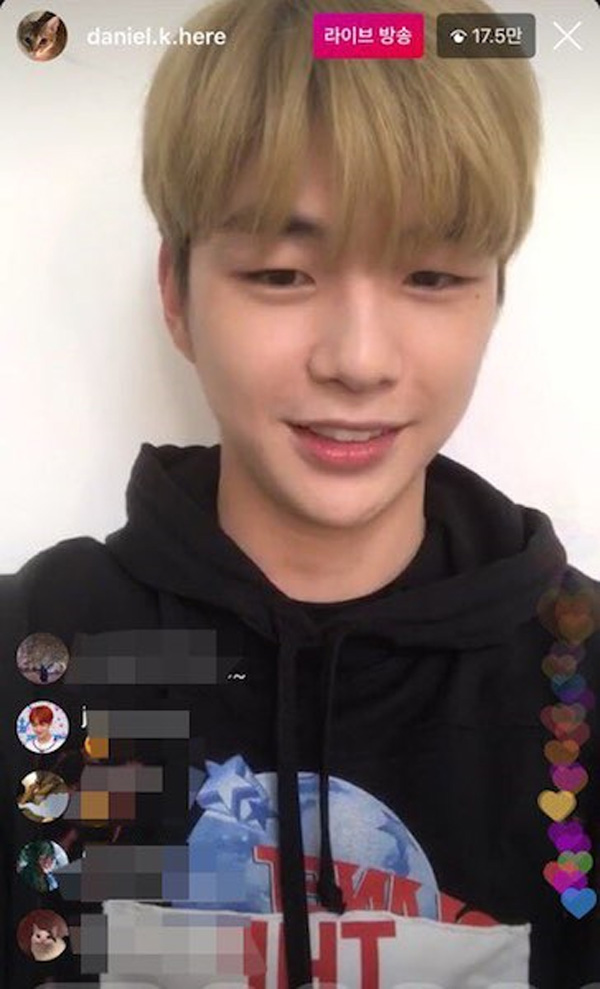View the 17.5만 viewers list

coord(486,37)
